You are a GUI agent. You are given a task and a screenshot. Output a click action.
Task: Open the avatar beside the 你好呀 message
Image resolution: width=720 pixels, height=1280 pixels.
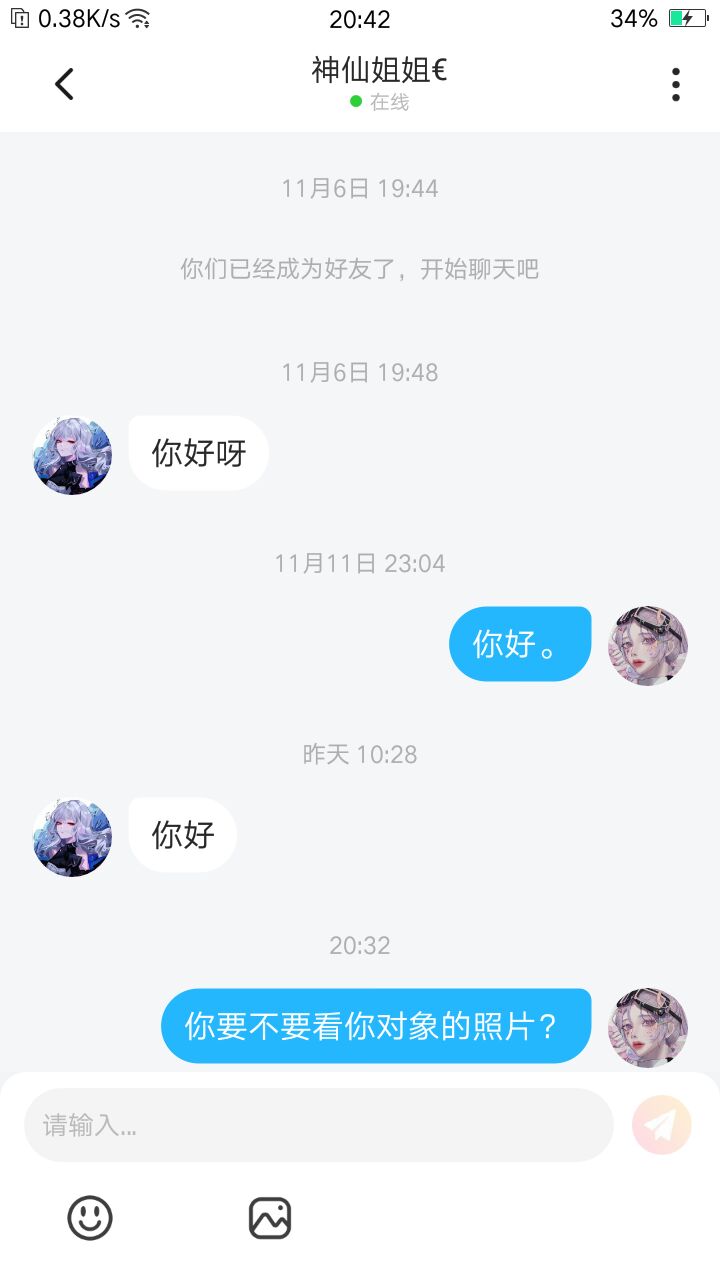[x=72, y=455]
